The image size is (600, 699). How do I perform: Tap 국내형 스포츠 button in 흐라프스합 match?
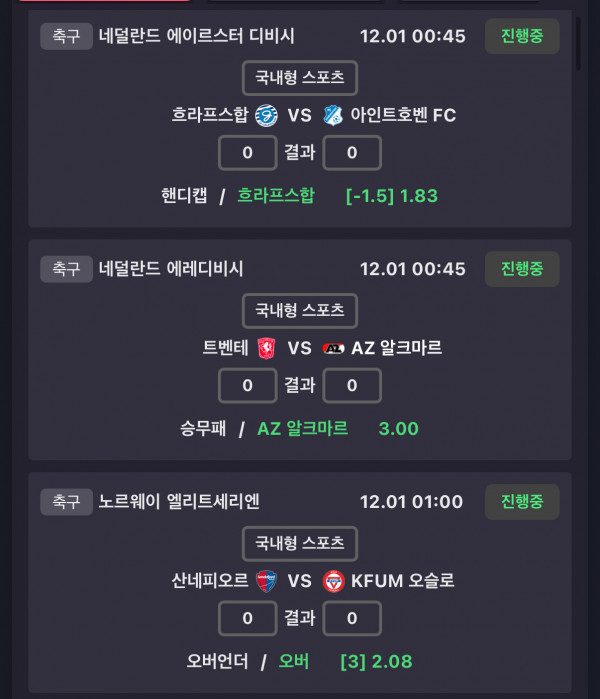click(x=299, y=77)
